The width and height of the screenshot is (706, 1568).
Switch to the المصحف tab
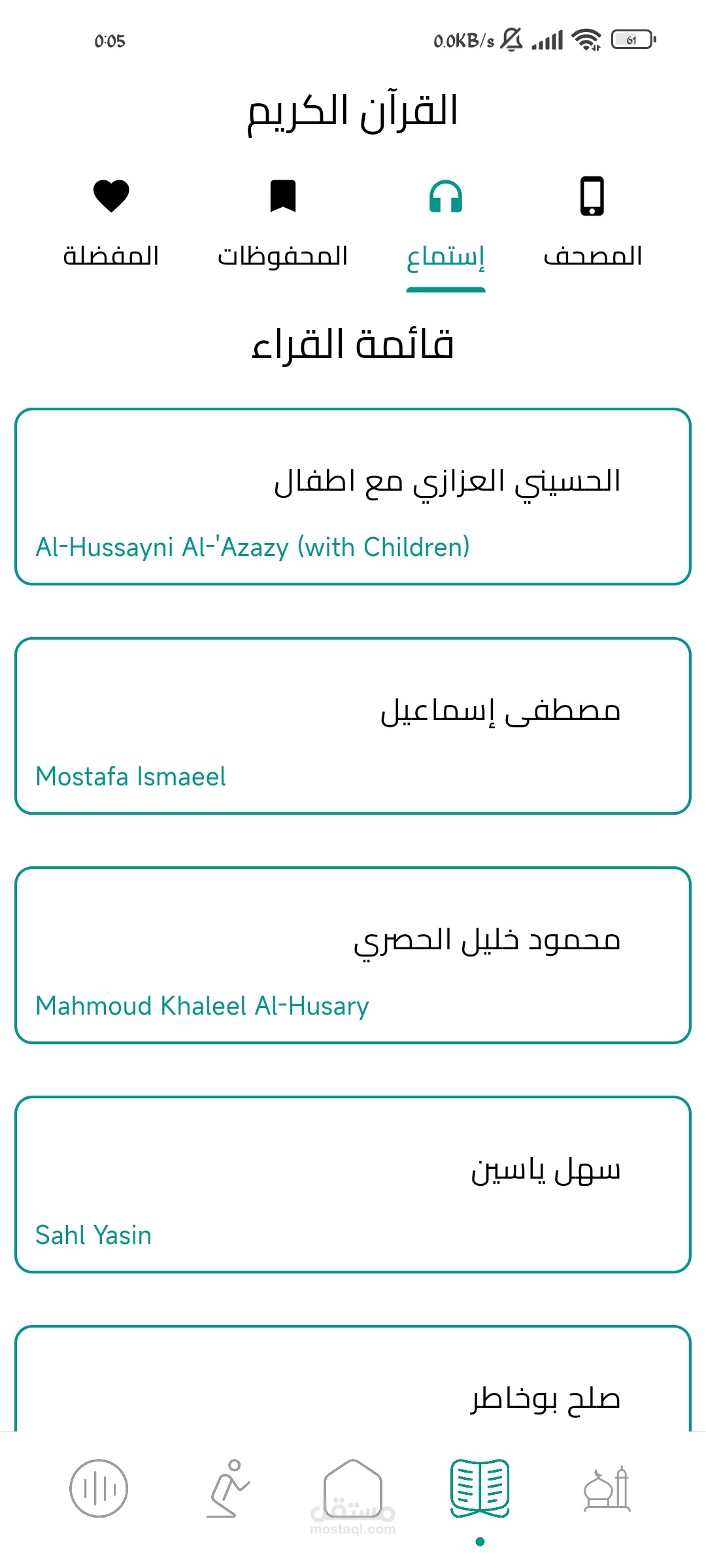point(592,223)
